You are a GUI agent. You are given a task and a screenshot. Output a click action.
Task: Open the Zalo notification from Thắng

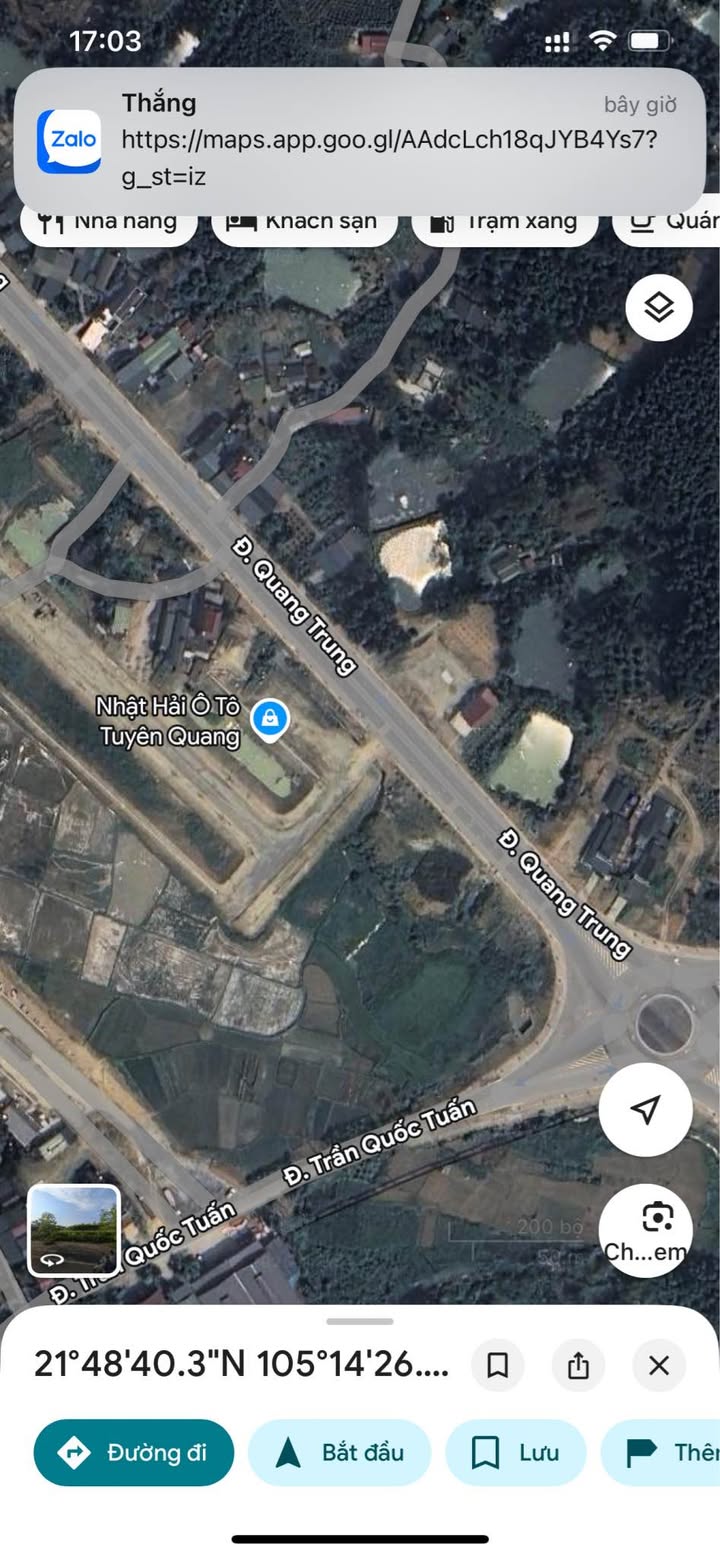click(x=359, y=141)
